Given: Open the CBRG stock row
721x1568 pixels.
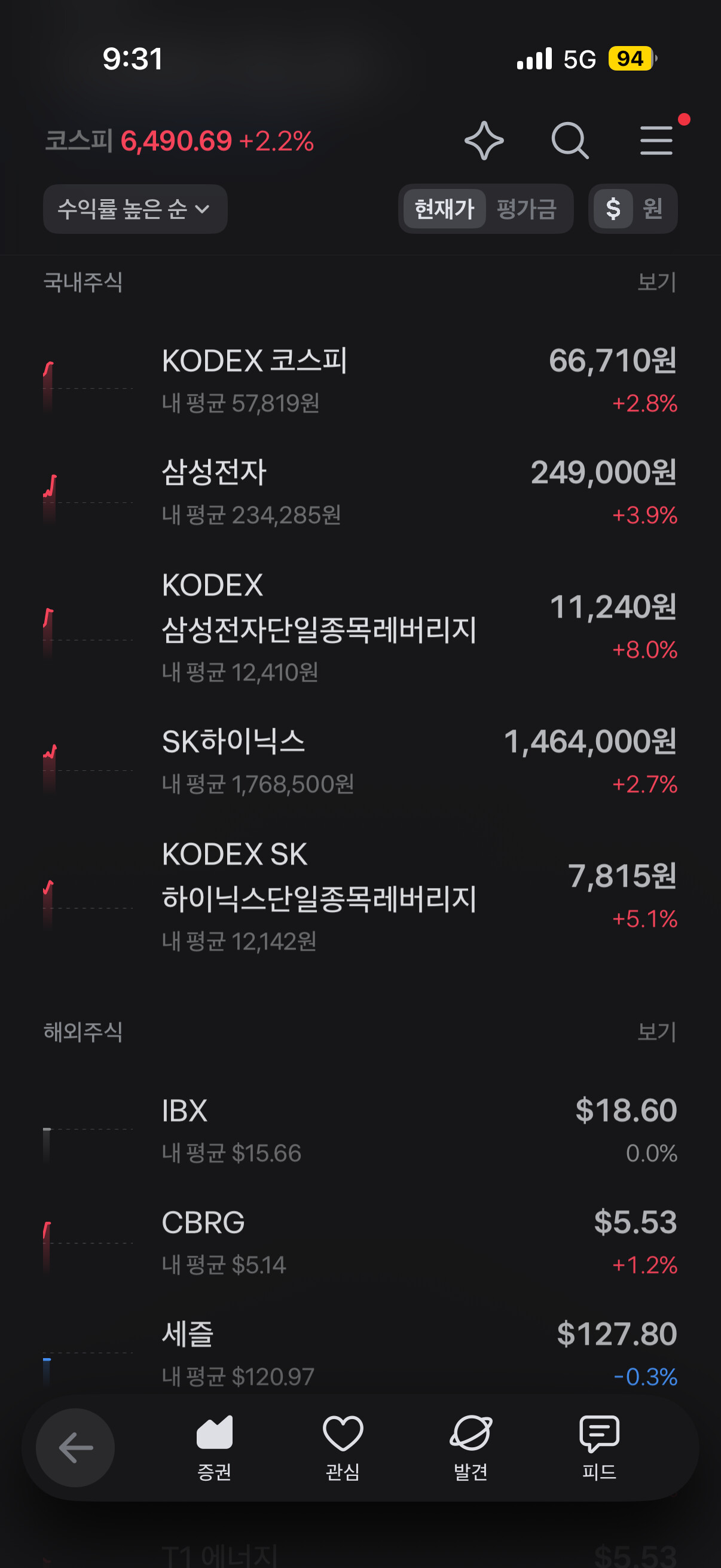Looking at the screenshot, I should click(x=360, y=1243).
